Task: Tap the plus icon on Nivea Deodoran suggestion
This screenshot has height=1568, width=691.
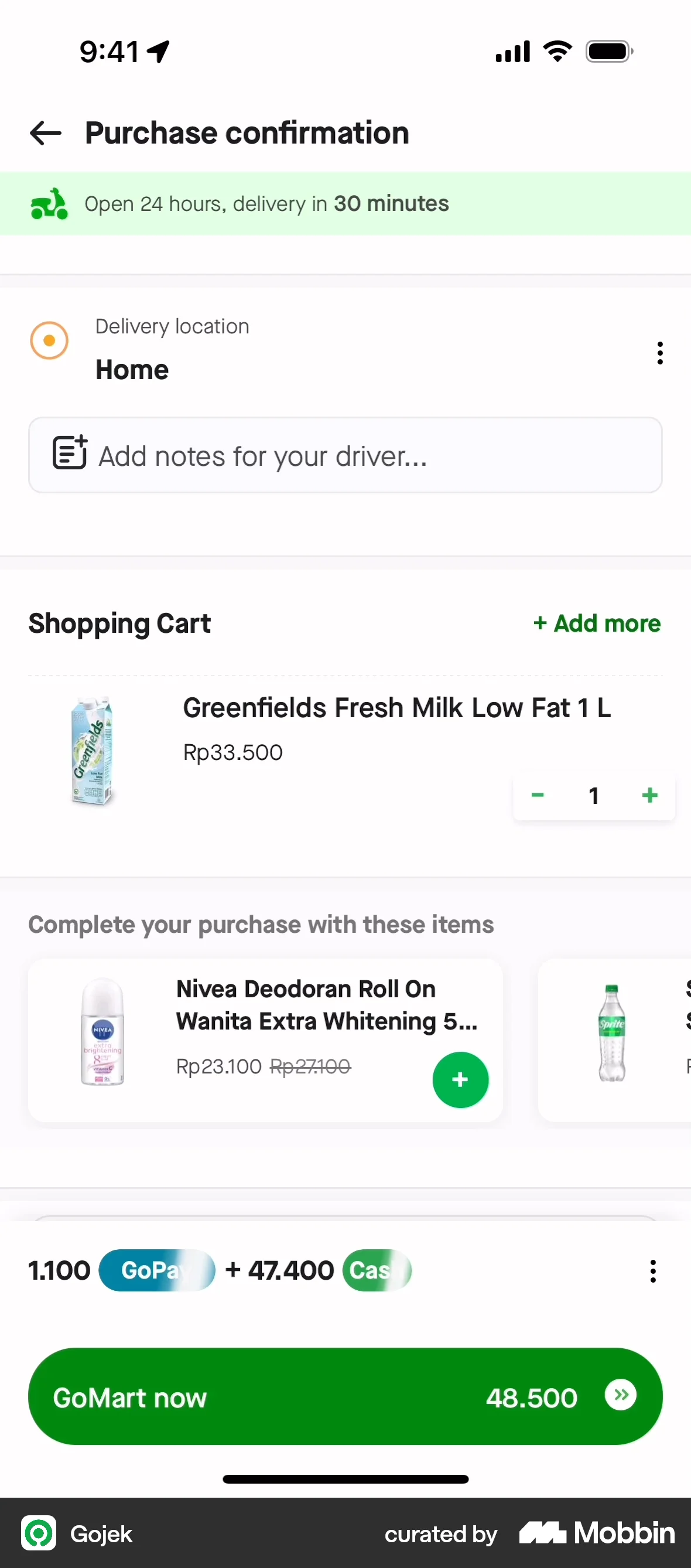Action: coord(460,1079)
